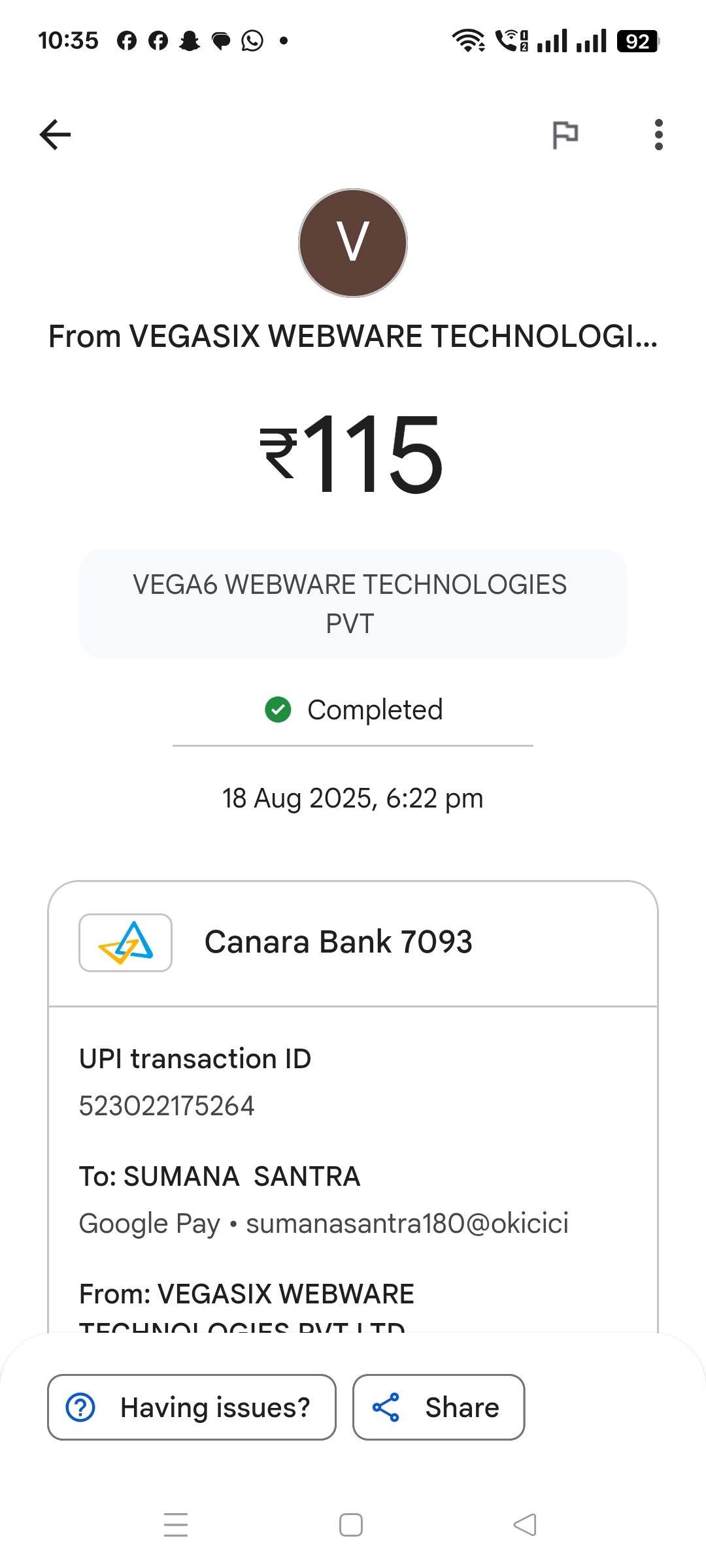
Task: Go back using the top-left arrow
Action: (56, 135)
